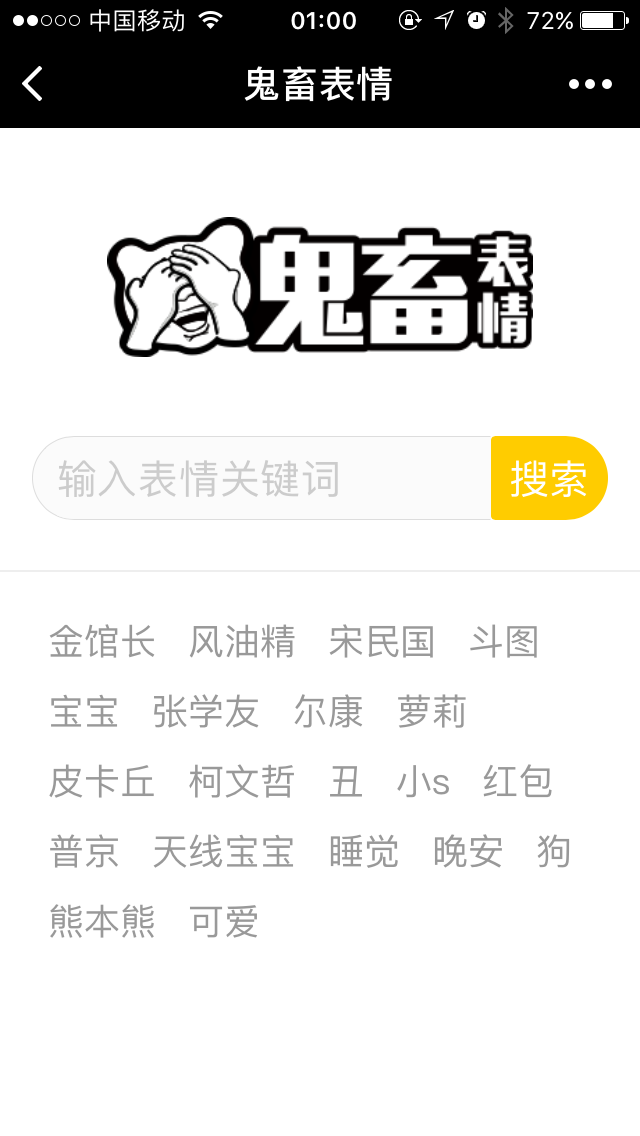Screen dimensions: 640x1136
Task: Search for 宋民国 stickers
Action: point(382,642)
